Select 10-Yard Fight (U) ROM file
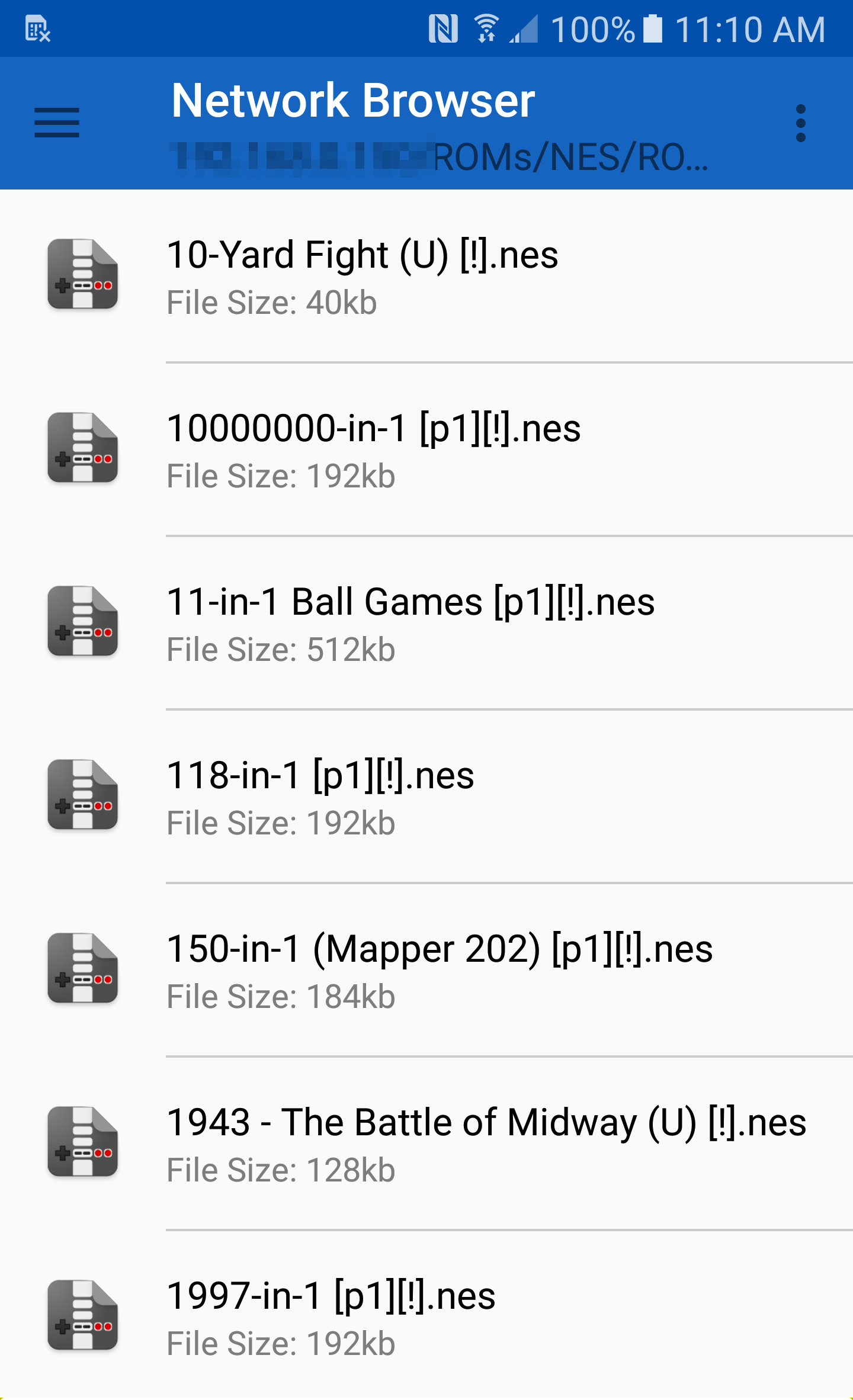Screen dimensions: 853x1400 coord(426,276)
